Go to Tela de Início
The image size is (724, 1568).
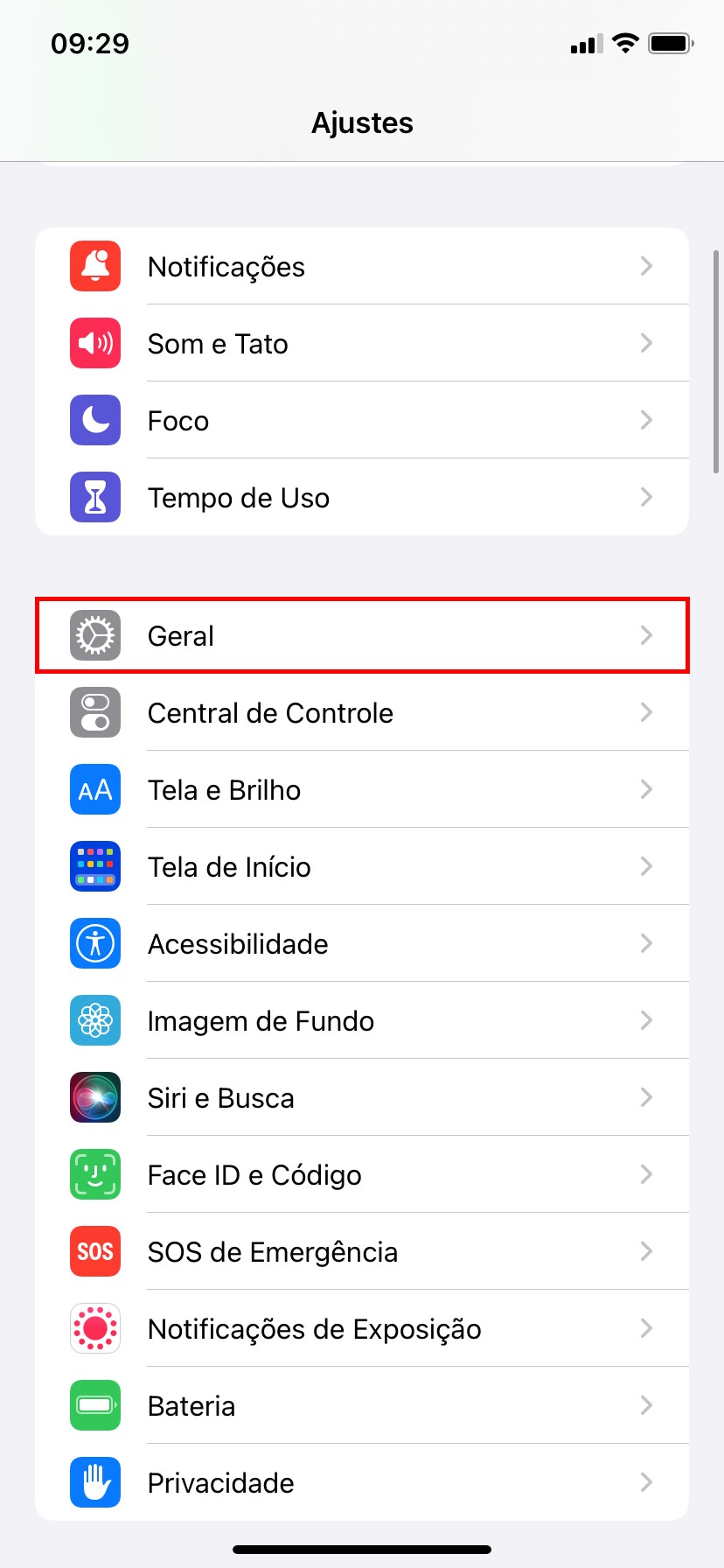pyautogui.click(x=362, y=867)
